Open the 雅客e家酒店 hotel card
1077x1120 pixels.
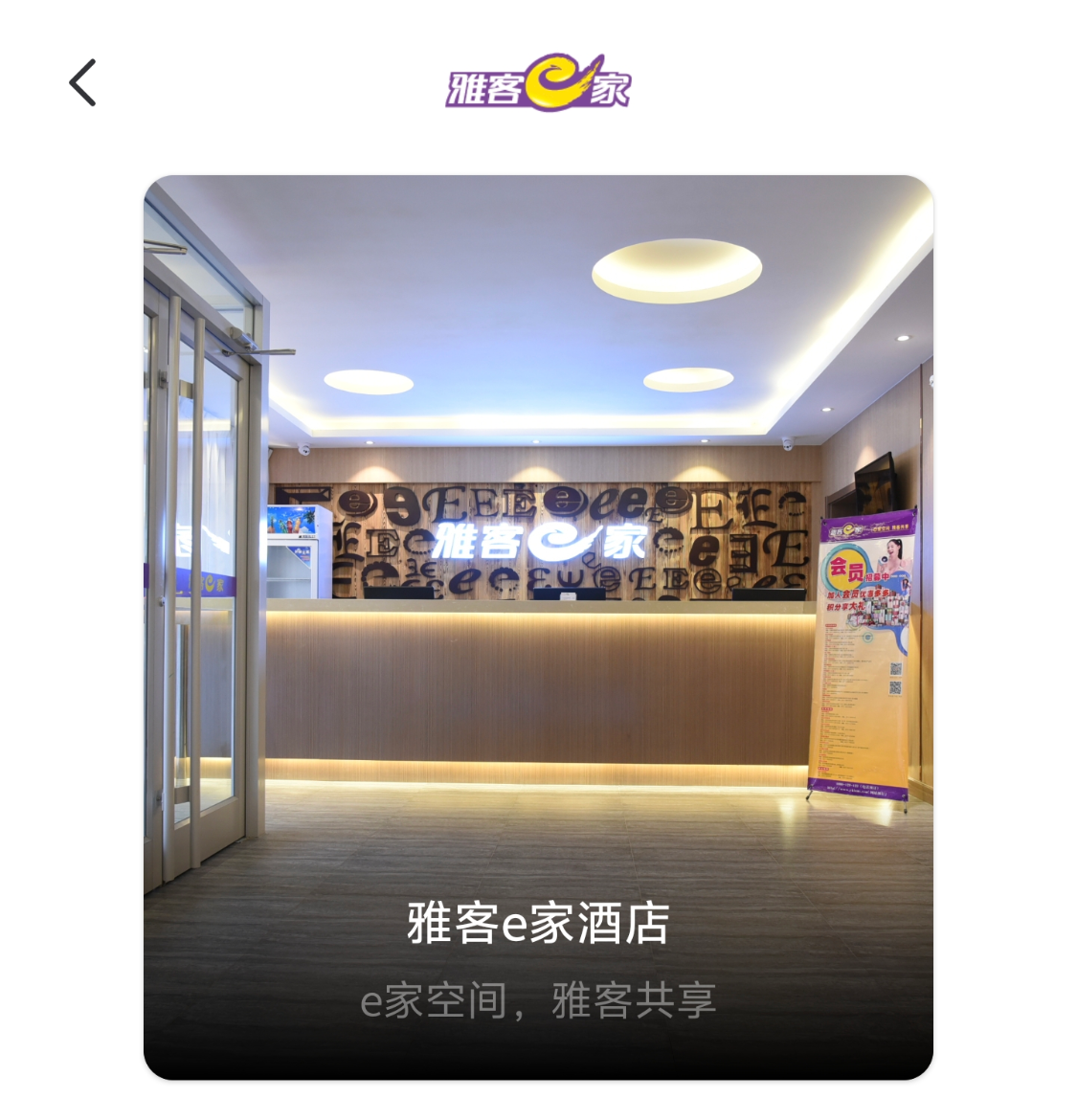(538, 627)
